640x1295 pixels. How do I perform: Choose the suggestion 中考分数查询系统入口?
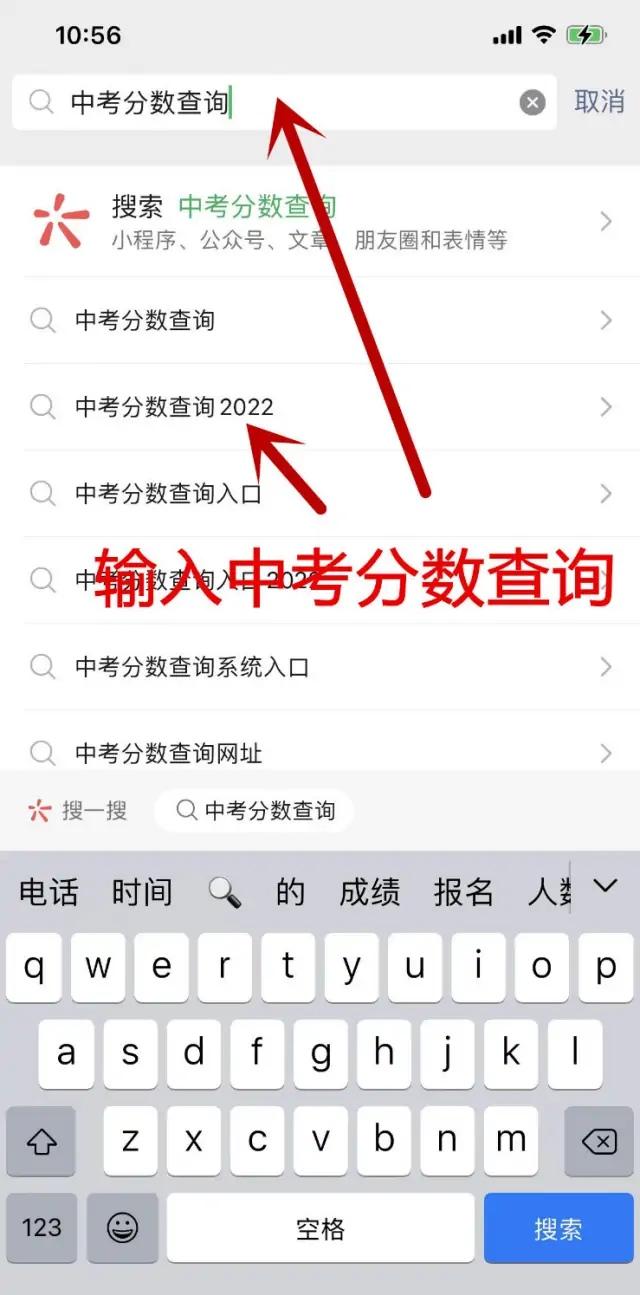[320, 666]
